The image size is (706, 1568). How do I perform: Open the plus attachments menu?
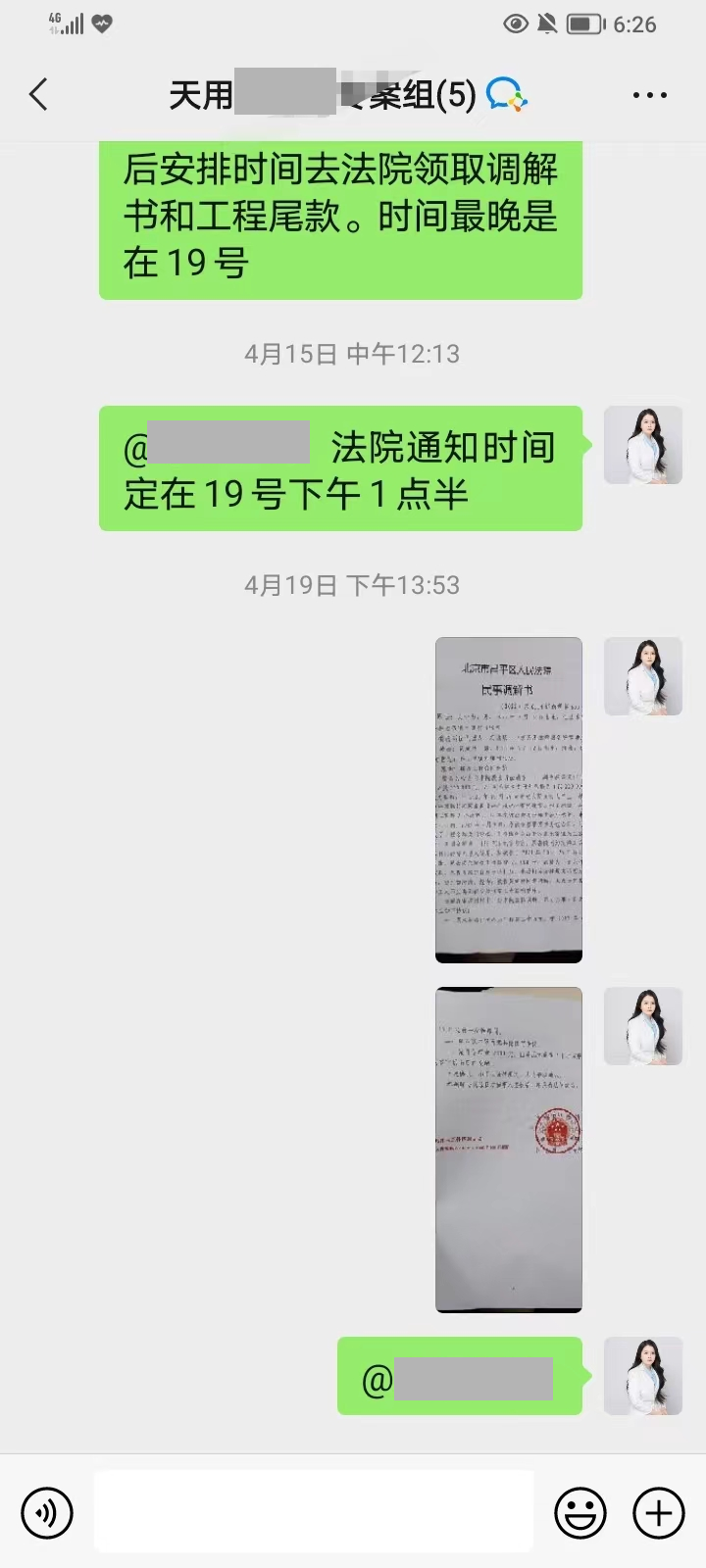click(x=658, y=1512)
